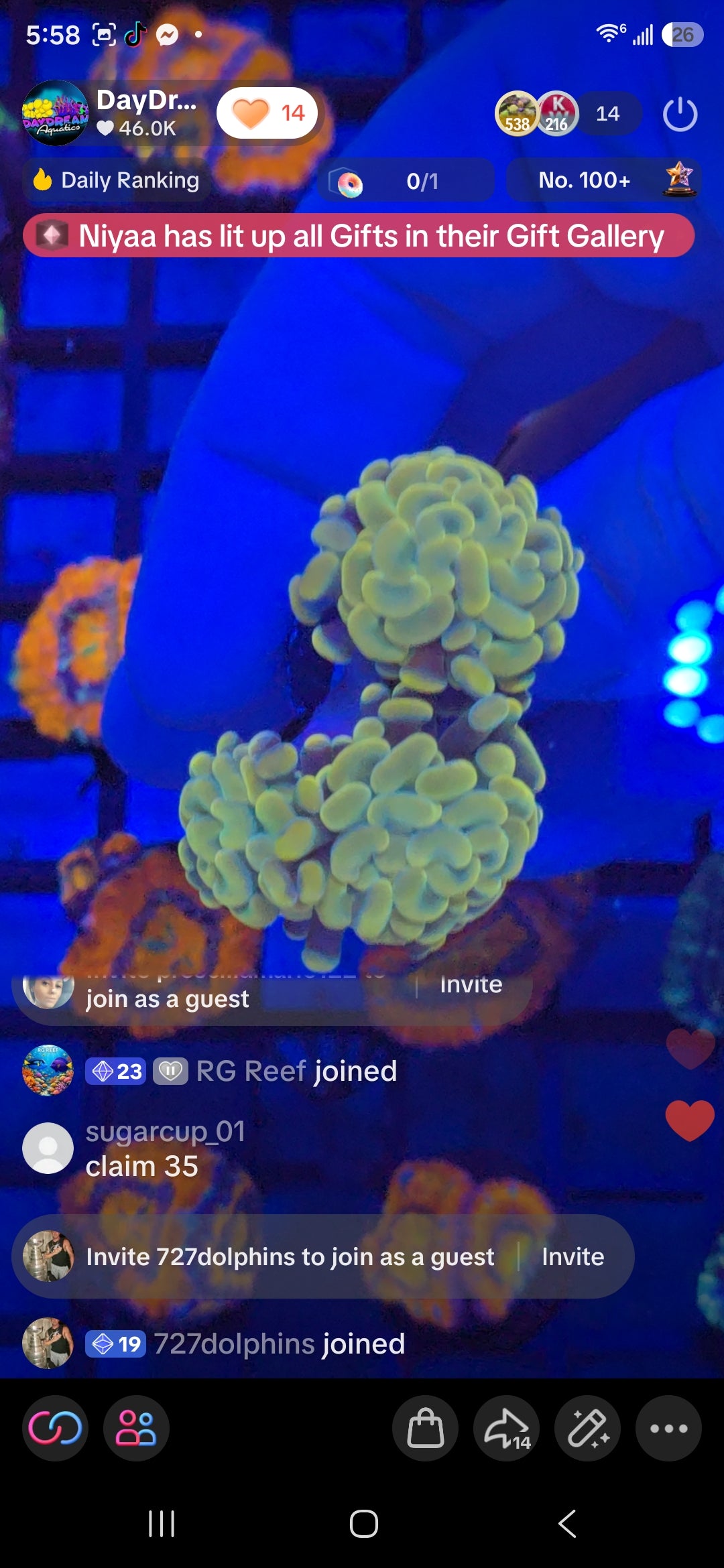724x1568 pixels.
Task: Invite 727dolphins to join as a guest
Action: tap(573, 1256)
